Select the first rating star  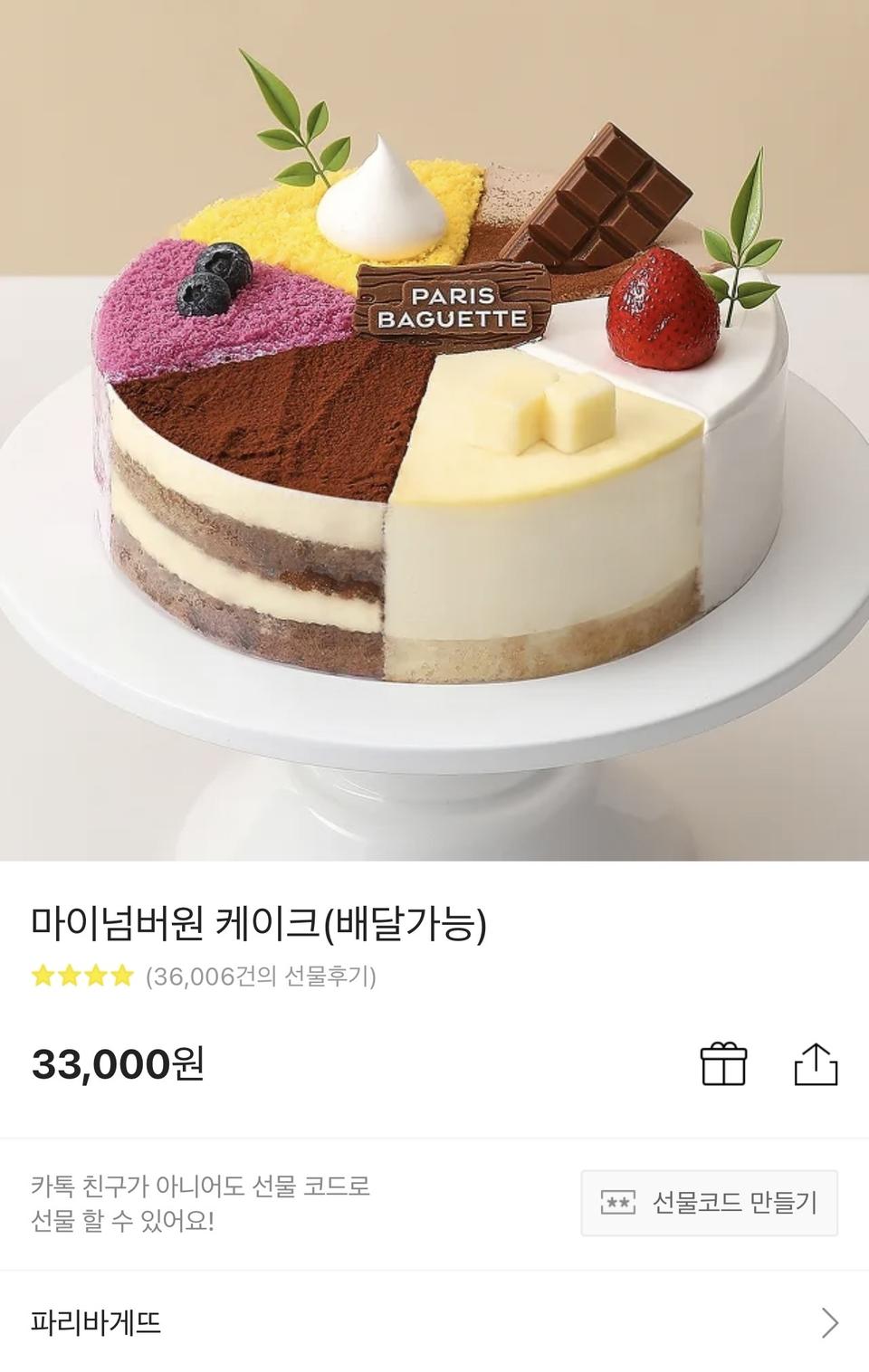coord(42,976)
